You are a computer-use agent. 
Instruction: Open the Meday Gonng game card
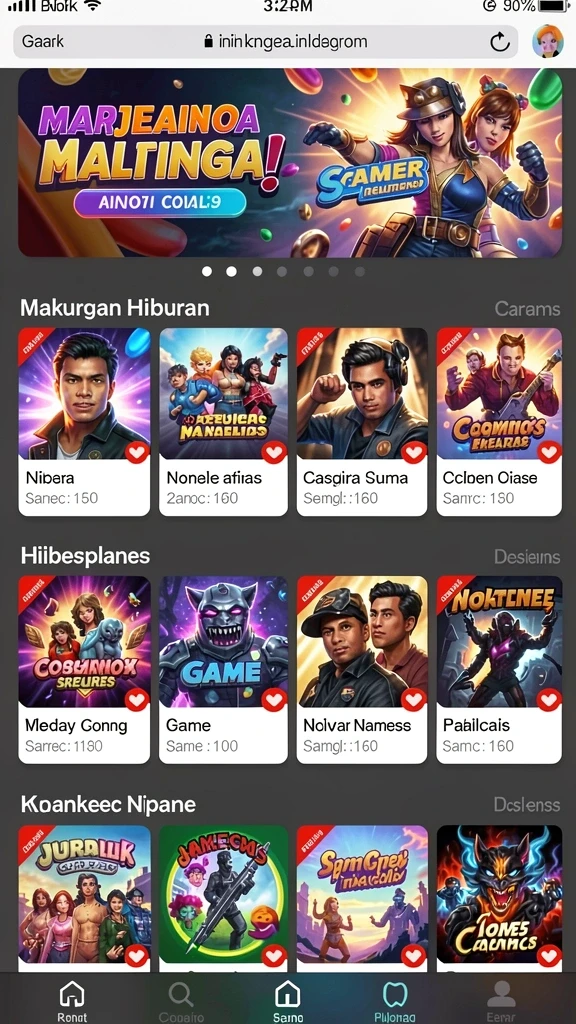coord(84,669)
